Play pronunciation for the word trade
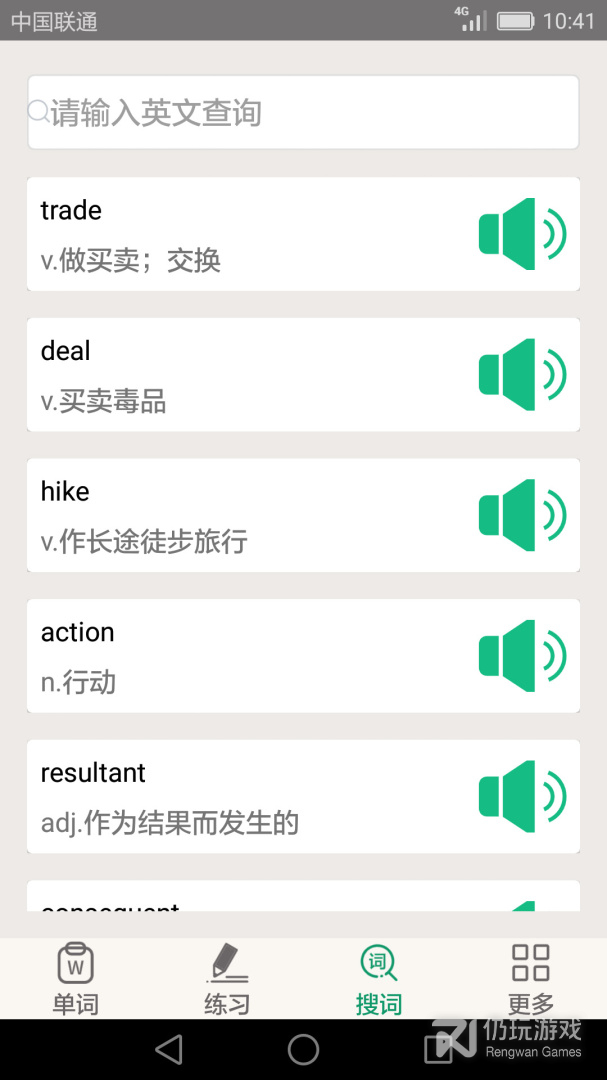The height and width of the screenshot is (1080, 607). 523,234
